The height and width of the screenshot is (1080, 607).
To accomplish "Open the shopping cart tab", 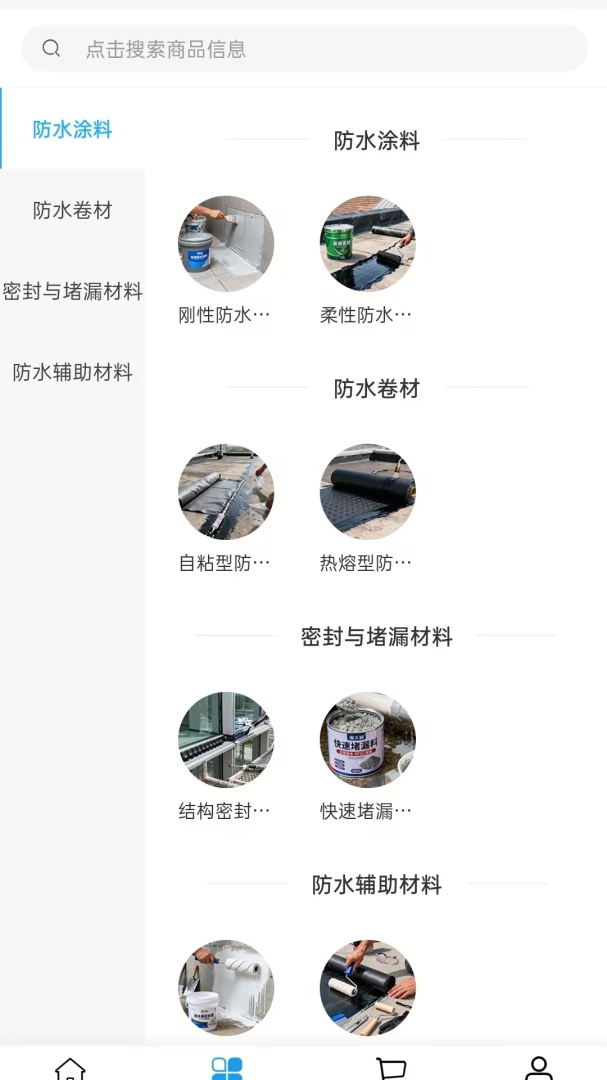I will tap(391, 1068).
